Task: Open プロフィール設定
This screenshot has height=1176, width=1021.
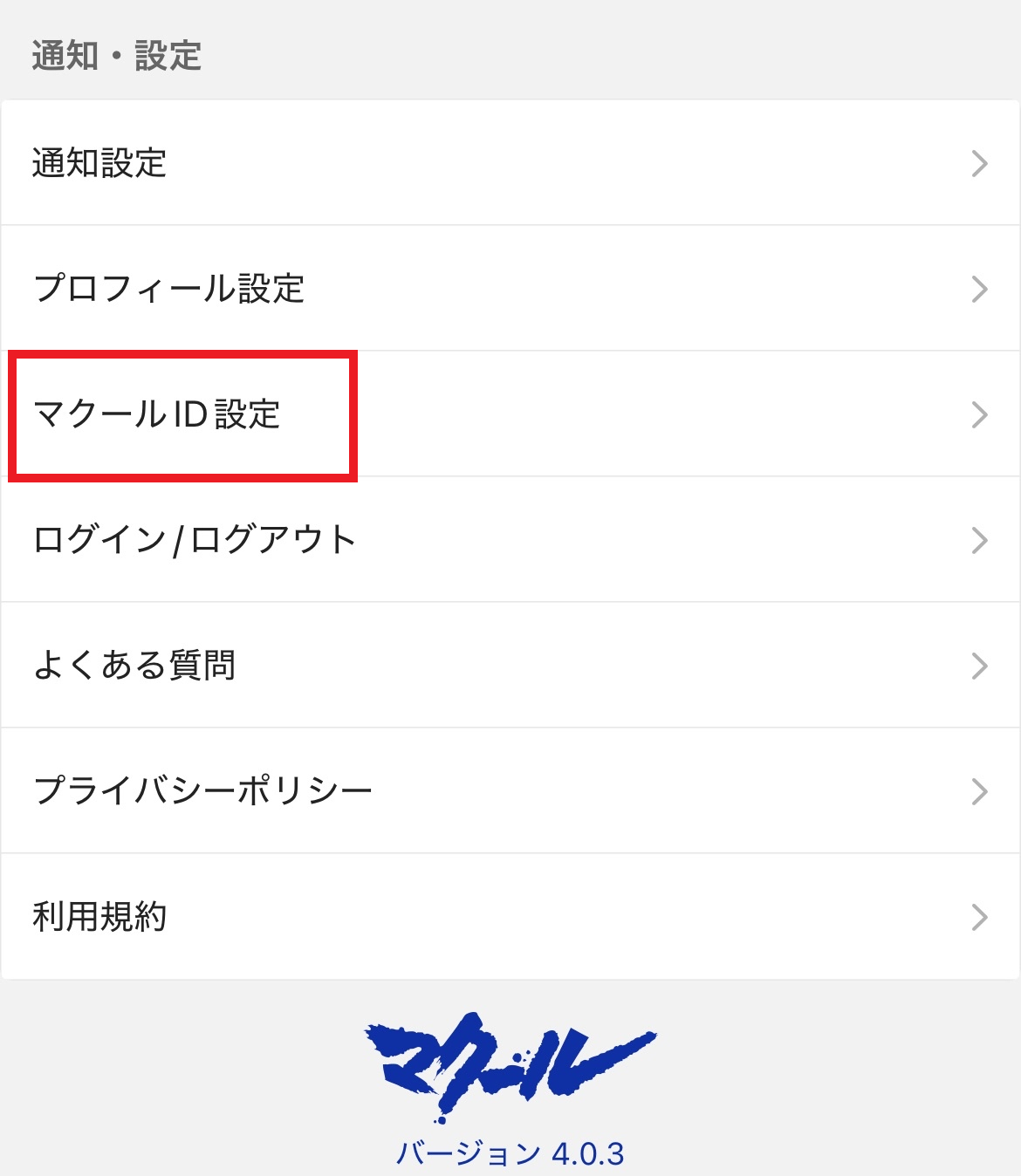Action: pyautogui.click(x=510, y=289)
